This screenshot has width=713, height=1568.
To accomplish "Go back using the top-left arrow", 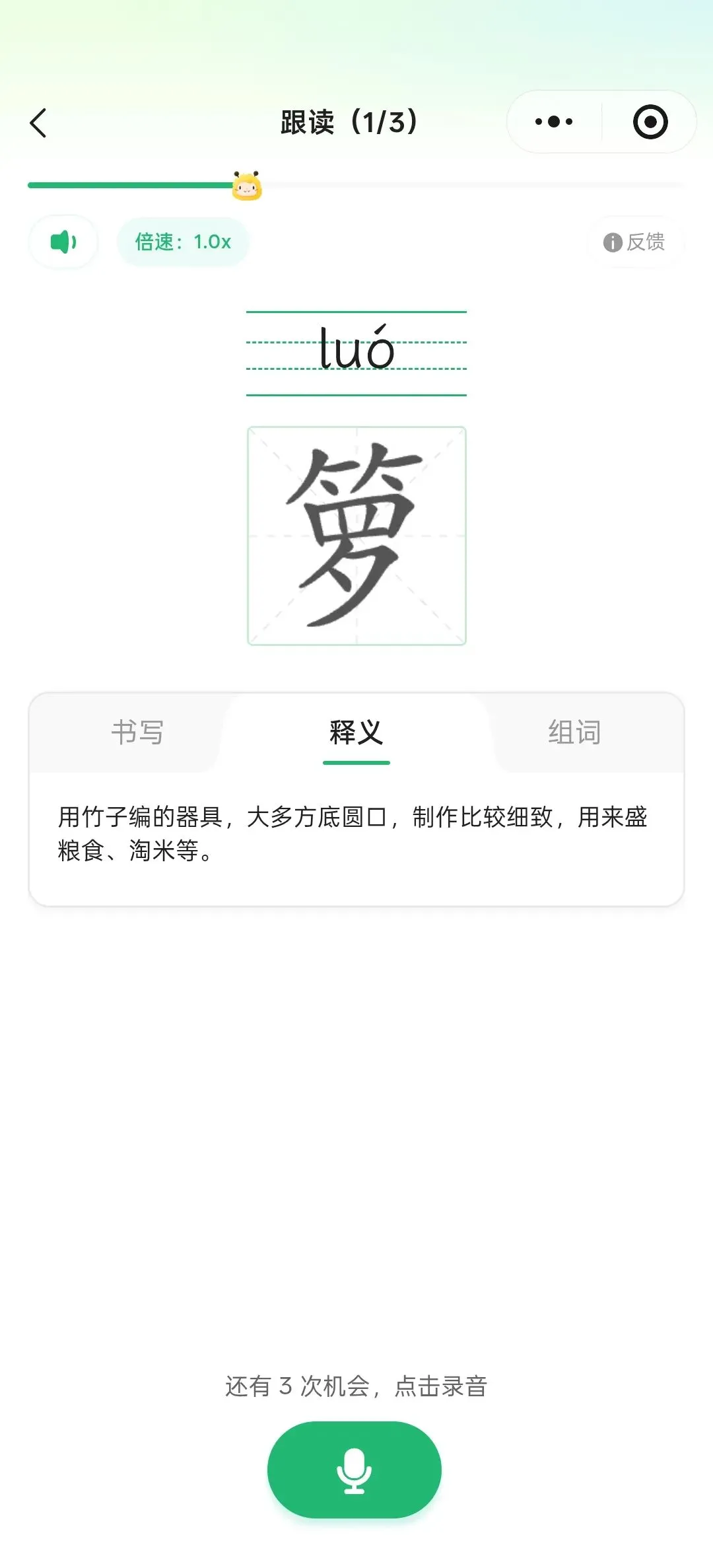I will [x=38, y=123].
